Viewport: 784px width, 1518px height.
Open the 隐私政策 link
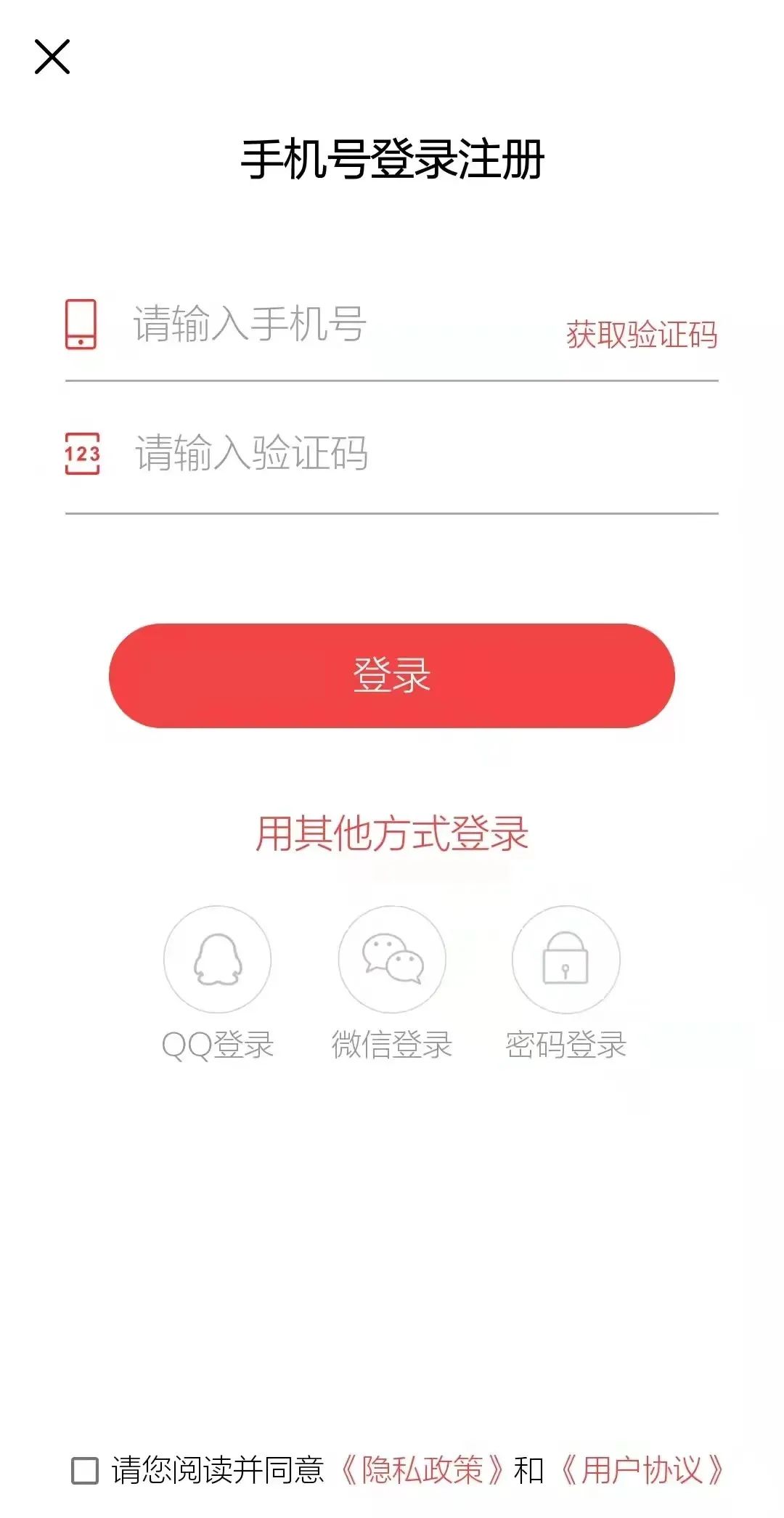point(422,1470)
